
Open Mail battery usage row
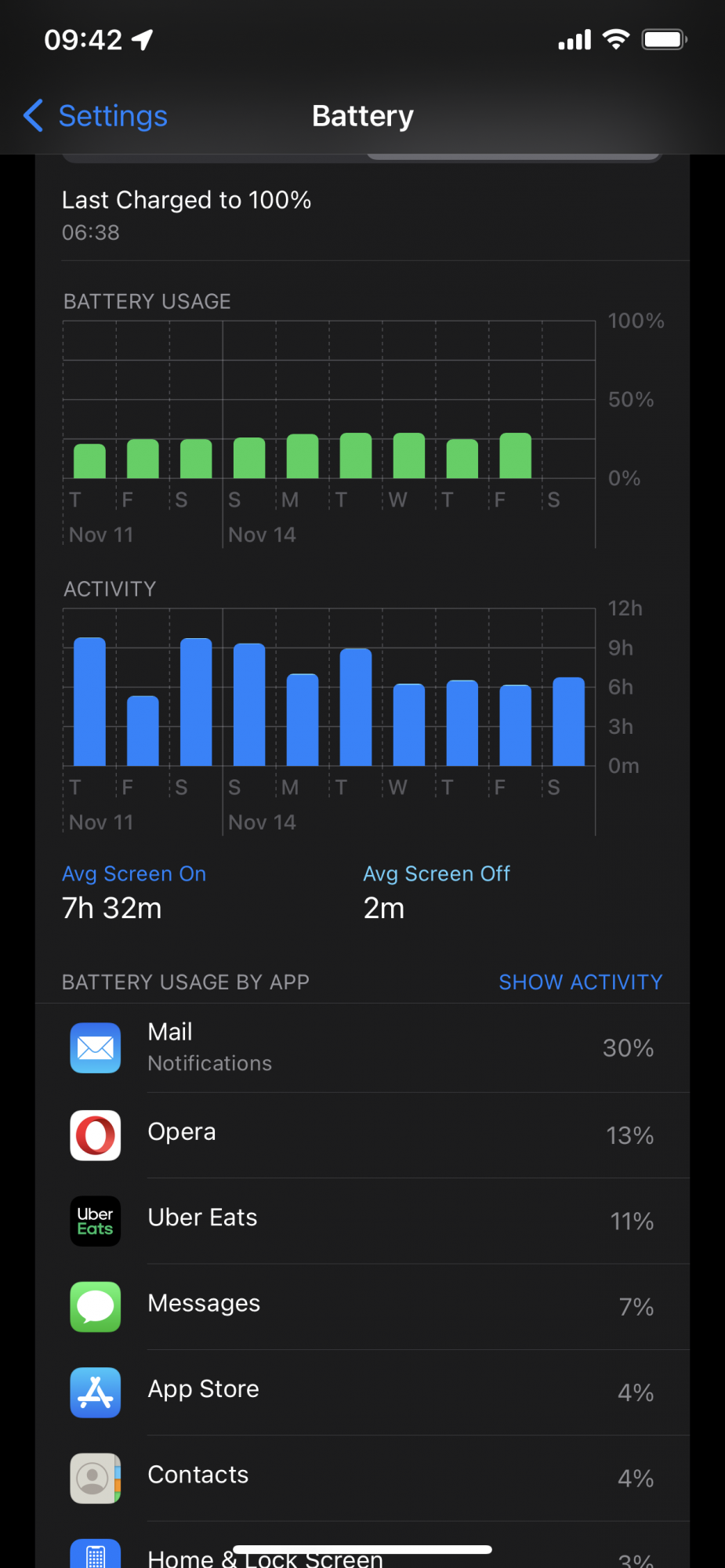362,1047
